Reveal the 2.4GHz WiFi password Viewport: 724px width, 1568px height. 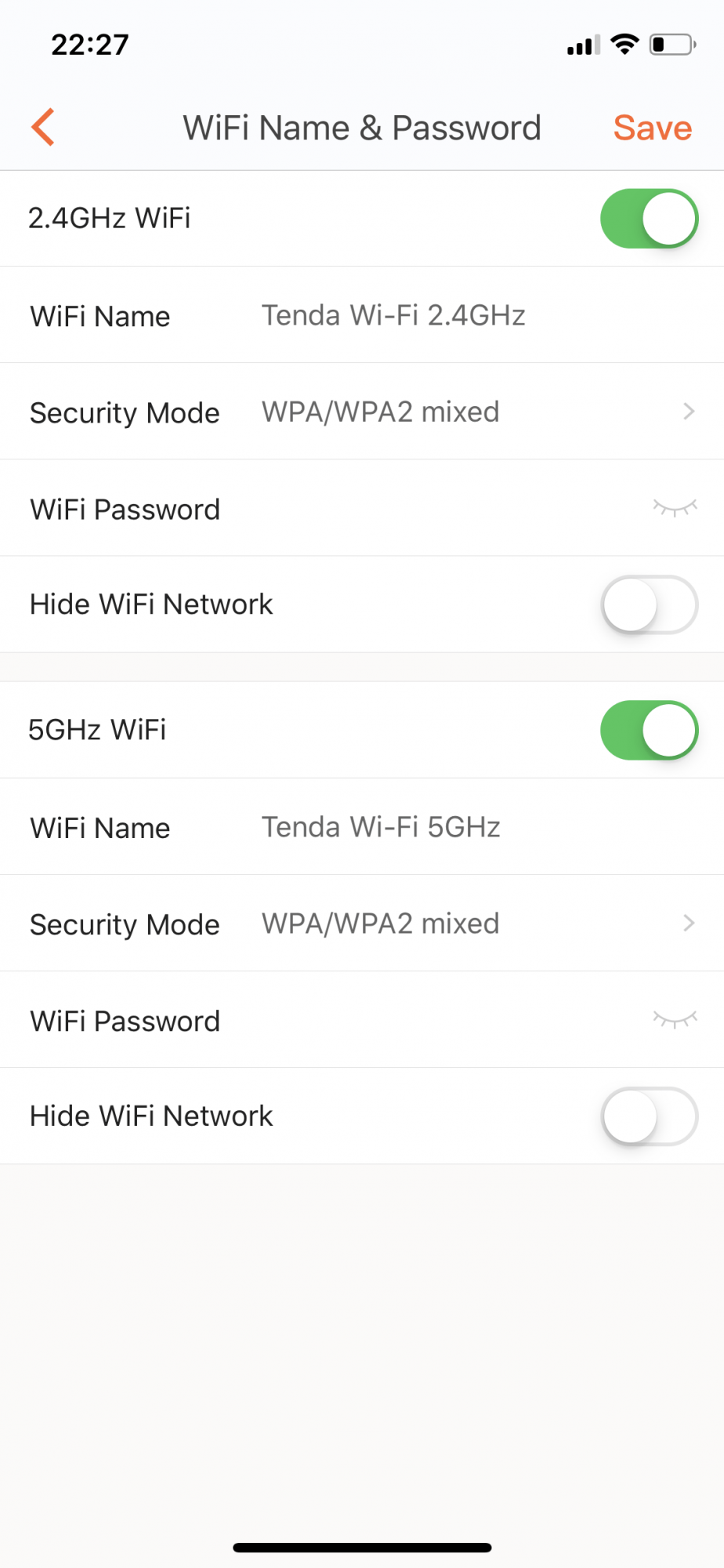(675, 508)
